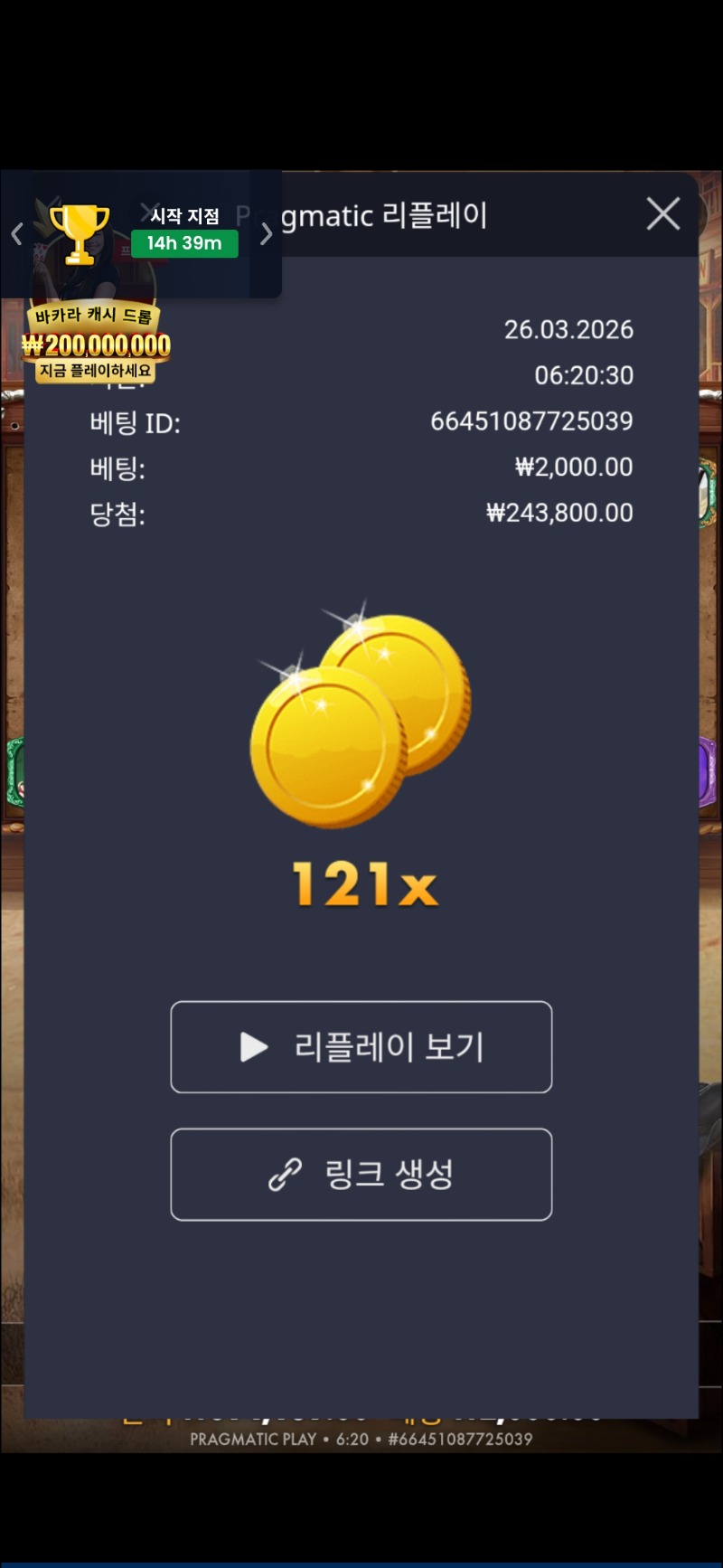Watch the replay (리플레이 보기)

(x=361, y=1047)
